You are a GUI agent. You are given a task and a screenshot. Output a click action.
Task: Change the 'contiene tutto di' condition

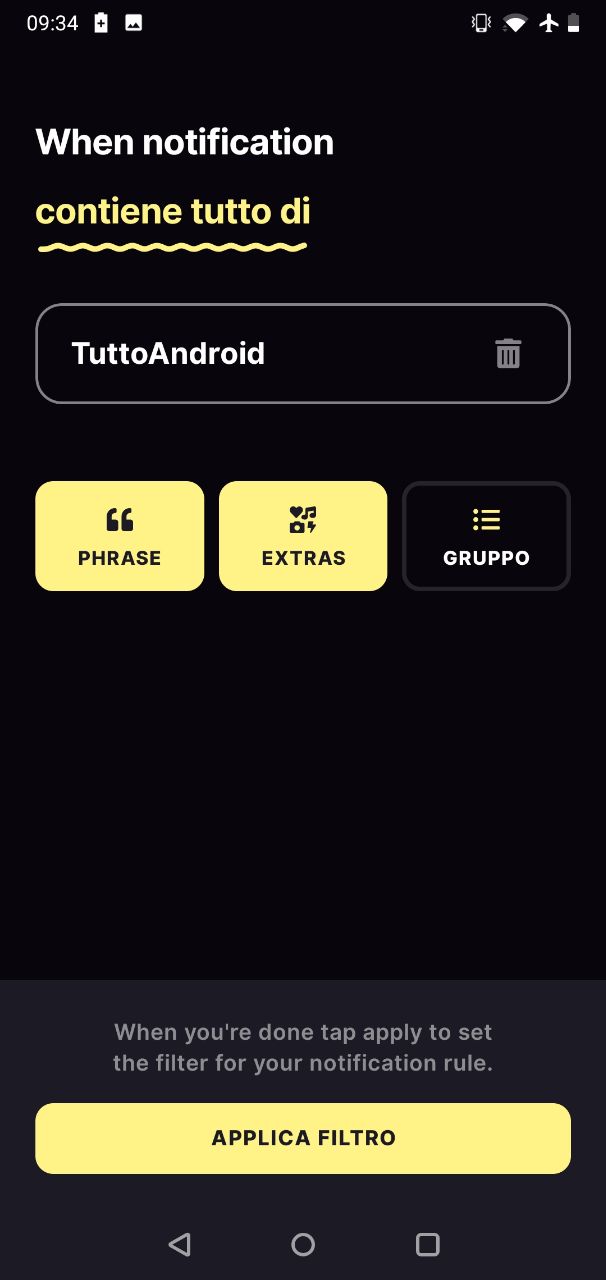[x=173, y=212]
